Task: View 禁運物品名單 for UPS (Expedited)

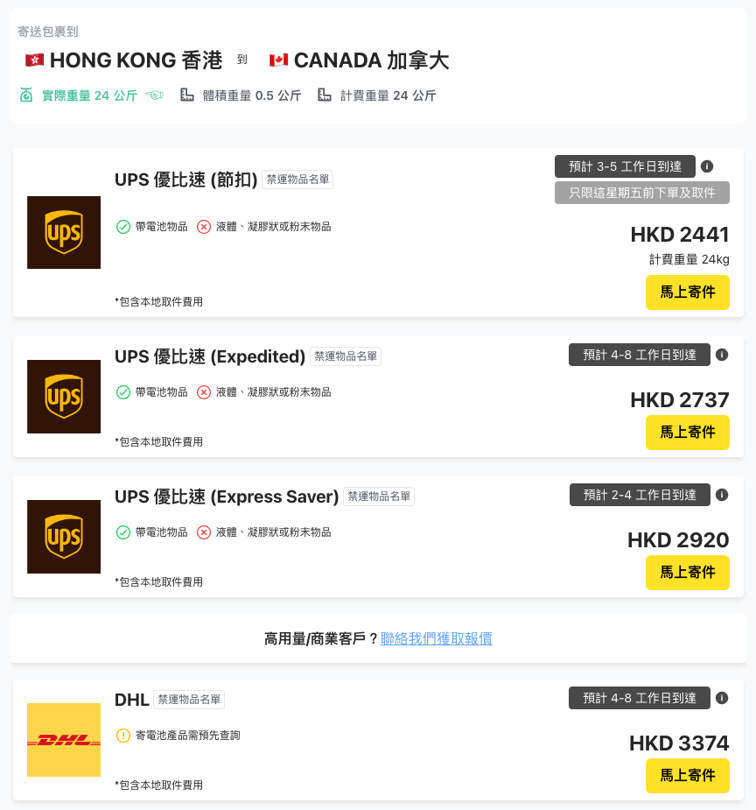Action: (345, 356)
